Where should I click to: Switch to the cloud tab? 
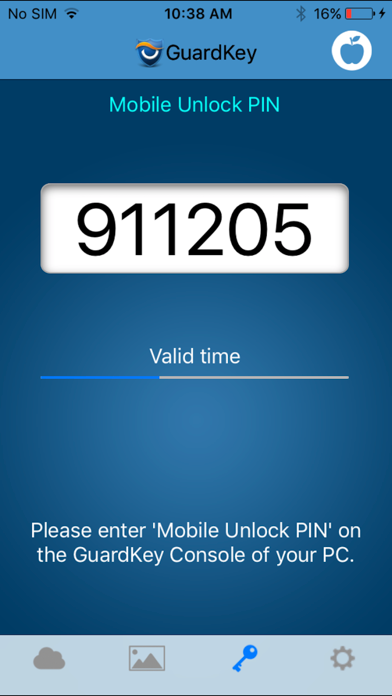coord(49,659)
